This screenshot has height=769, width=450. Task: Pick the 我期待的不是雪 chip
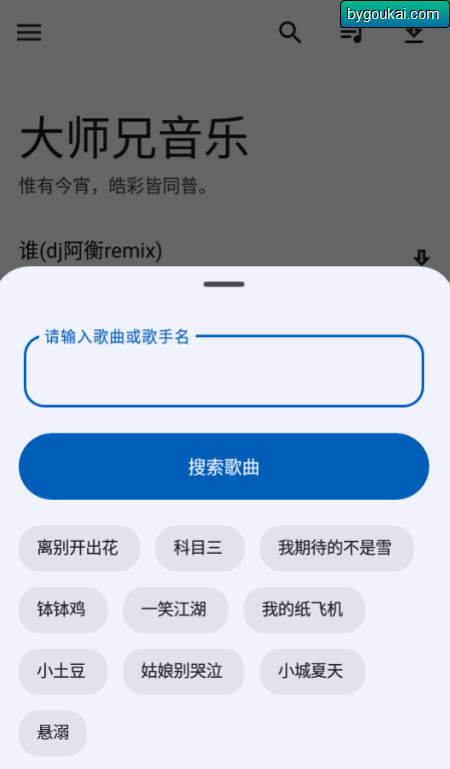[x=337, y=548]
